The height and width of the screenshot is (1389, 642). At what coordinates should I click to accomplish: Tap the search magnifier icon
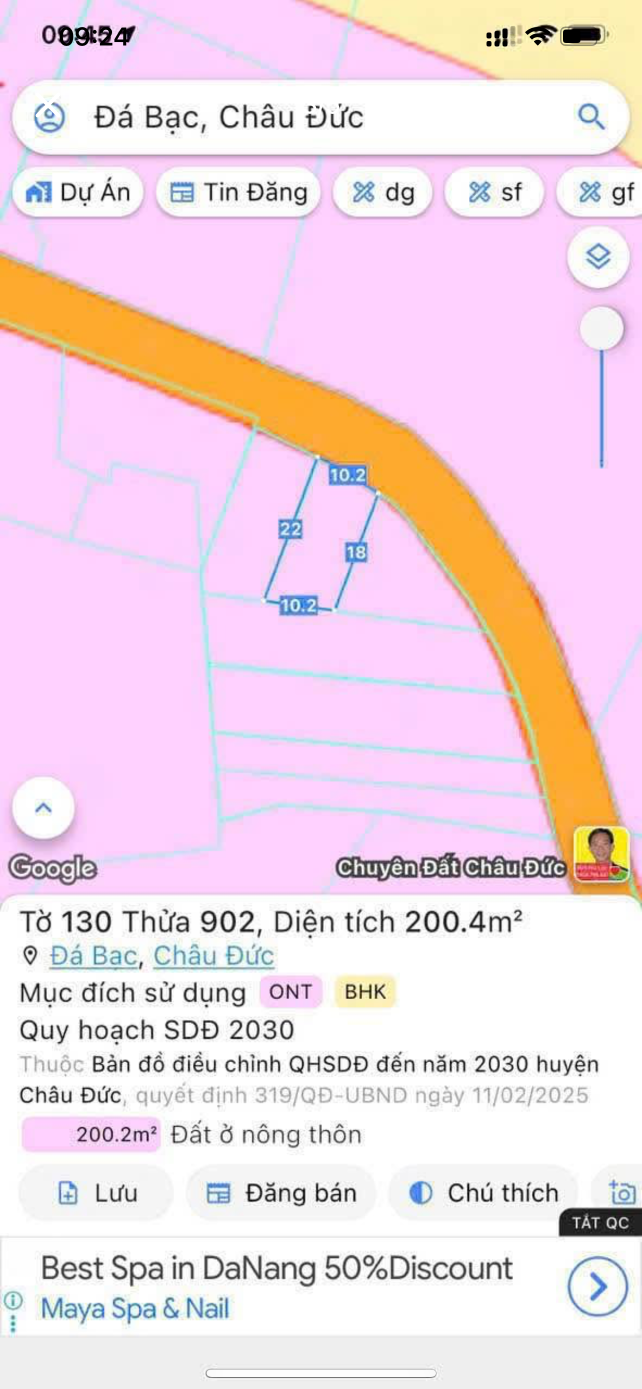pyautogui.click(x=591, y=118)
